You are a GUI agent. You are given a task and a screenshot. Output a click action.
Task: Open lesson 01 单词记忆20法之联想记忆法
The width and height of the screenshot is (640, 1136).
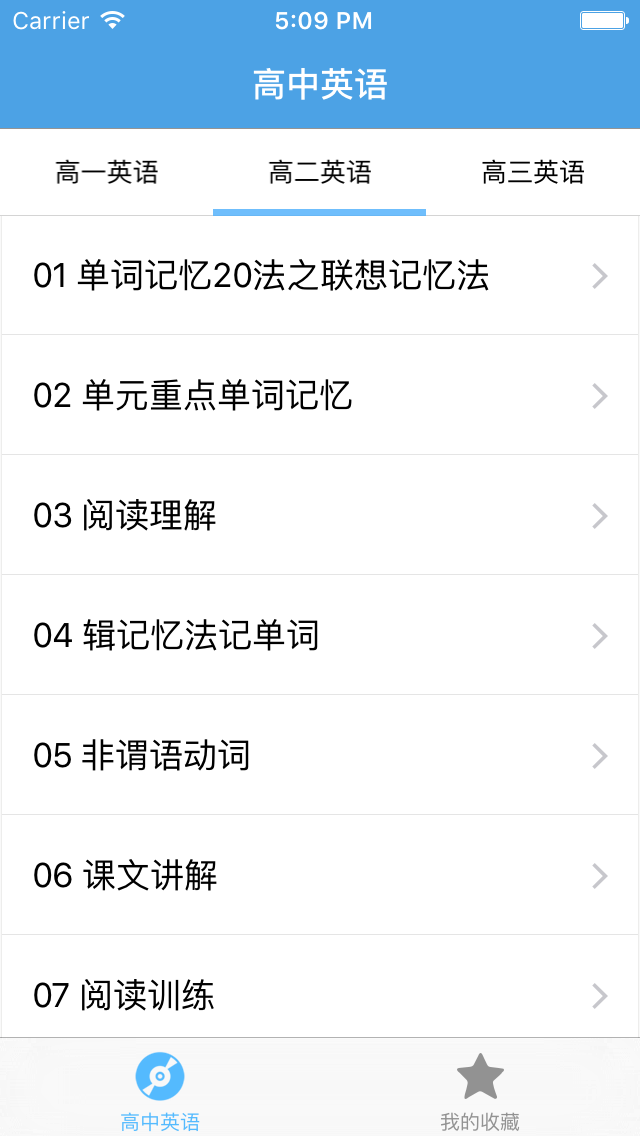(320, 276)
